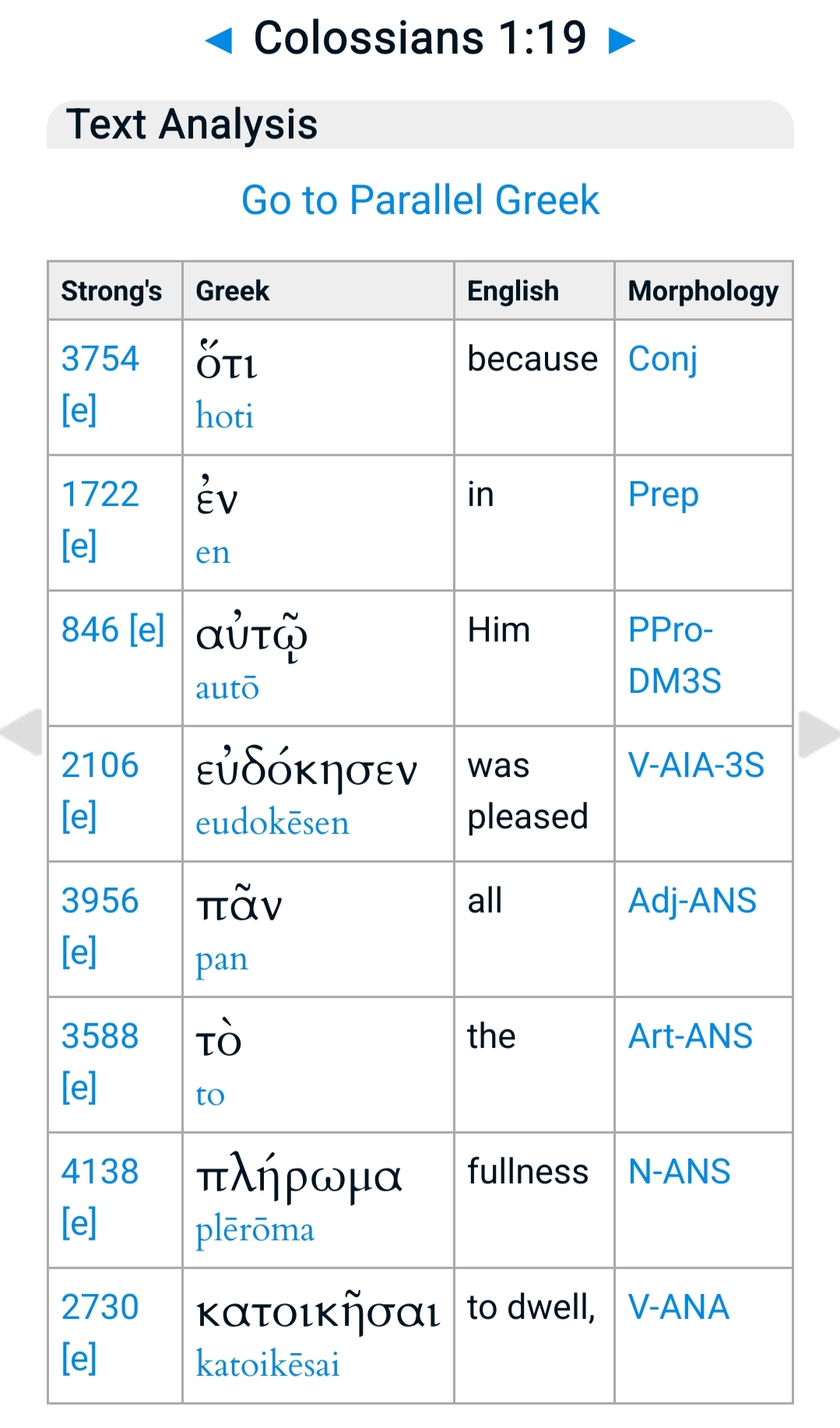Go to previous verse using top left arrow
The image size is (840, 1428).
click(219, 40)
